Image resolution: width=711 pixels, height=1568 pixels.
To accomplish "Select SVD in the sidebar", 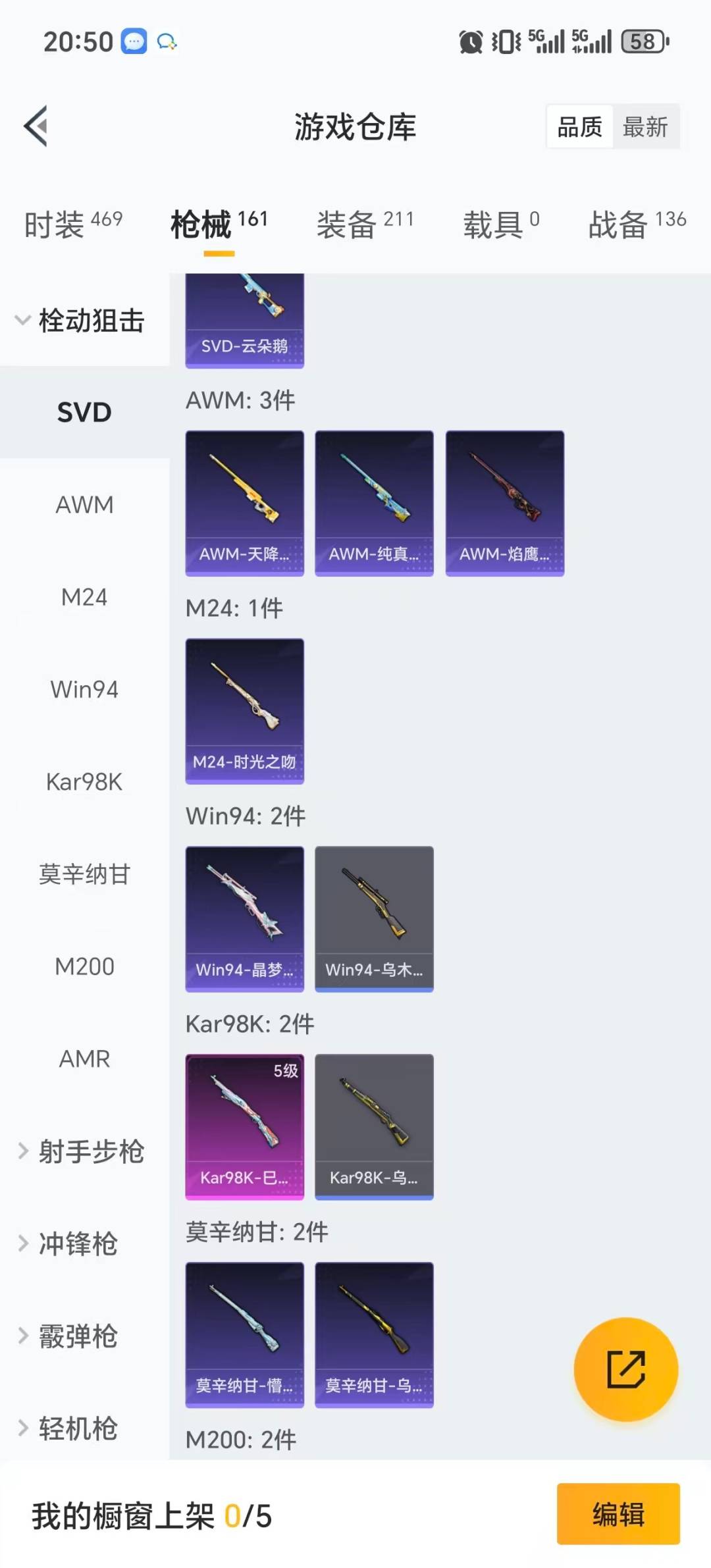I will click(84, 411).
